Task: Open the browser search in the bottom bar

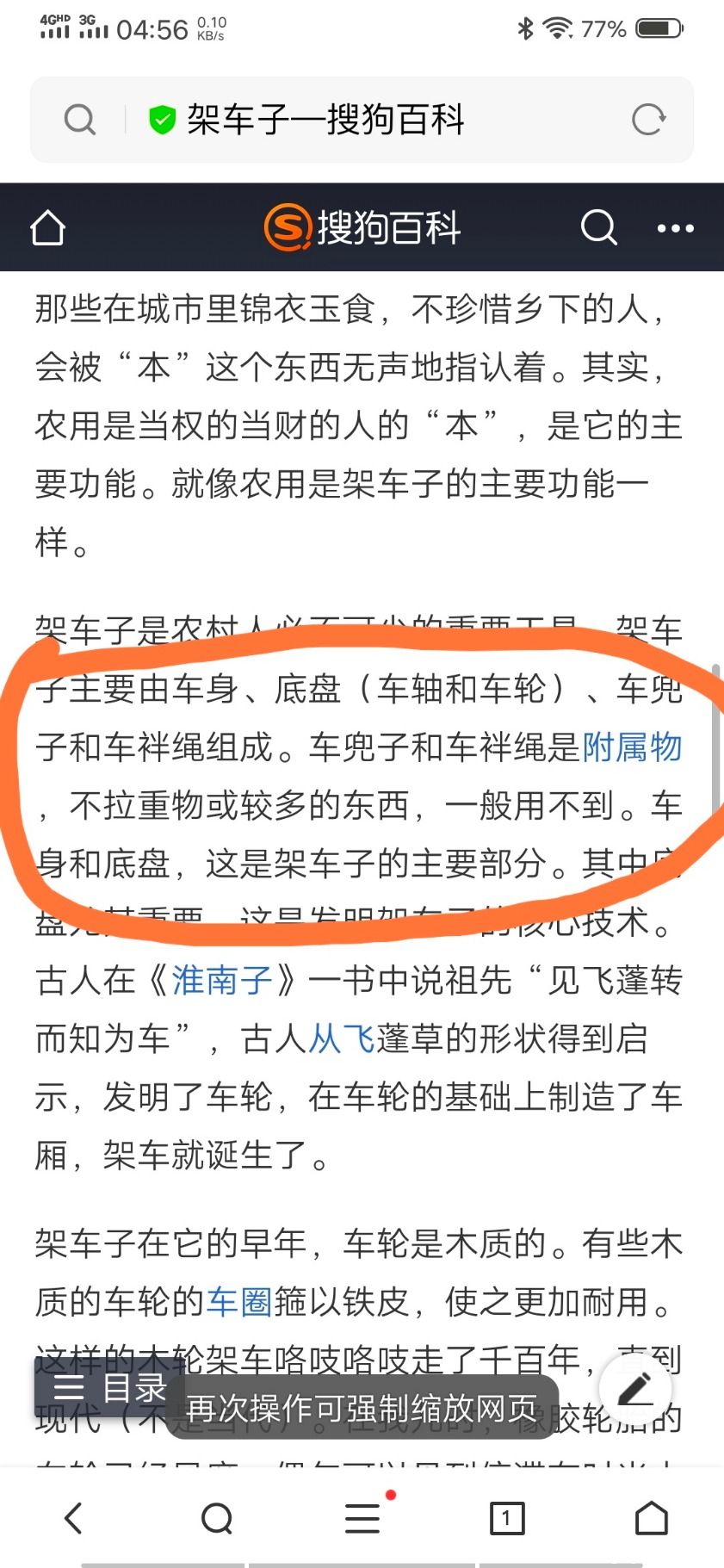Action: (x=217, y=1518)
